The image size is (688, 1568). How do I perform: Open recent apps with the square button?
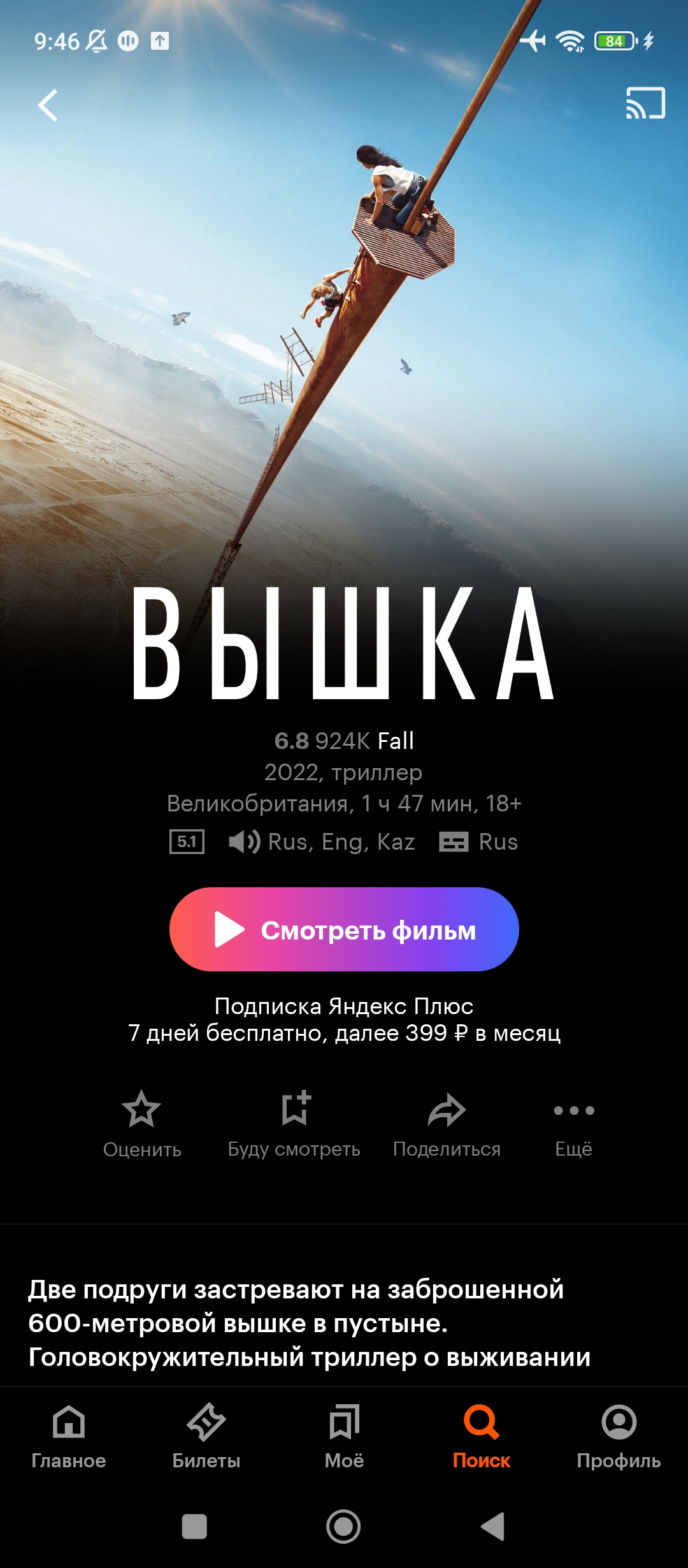tap(194, 1527)
